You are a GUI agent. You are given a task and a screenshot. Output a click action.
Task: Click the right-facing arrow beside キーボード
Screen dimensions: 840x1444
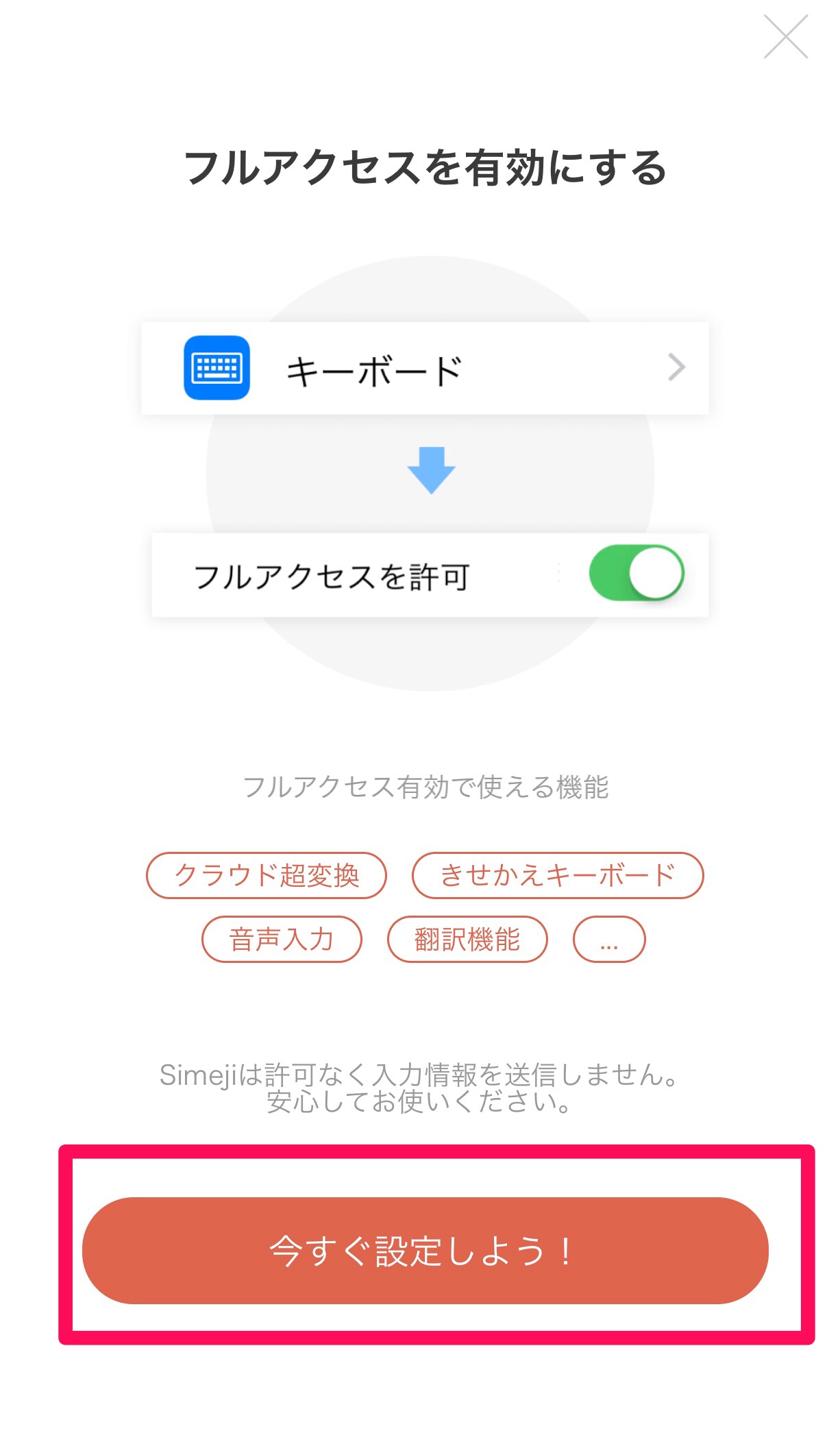(x=677, y=367)
